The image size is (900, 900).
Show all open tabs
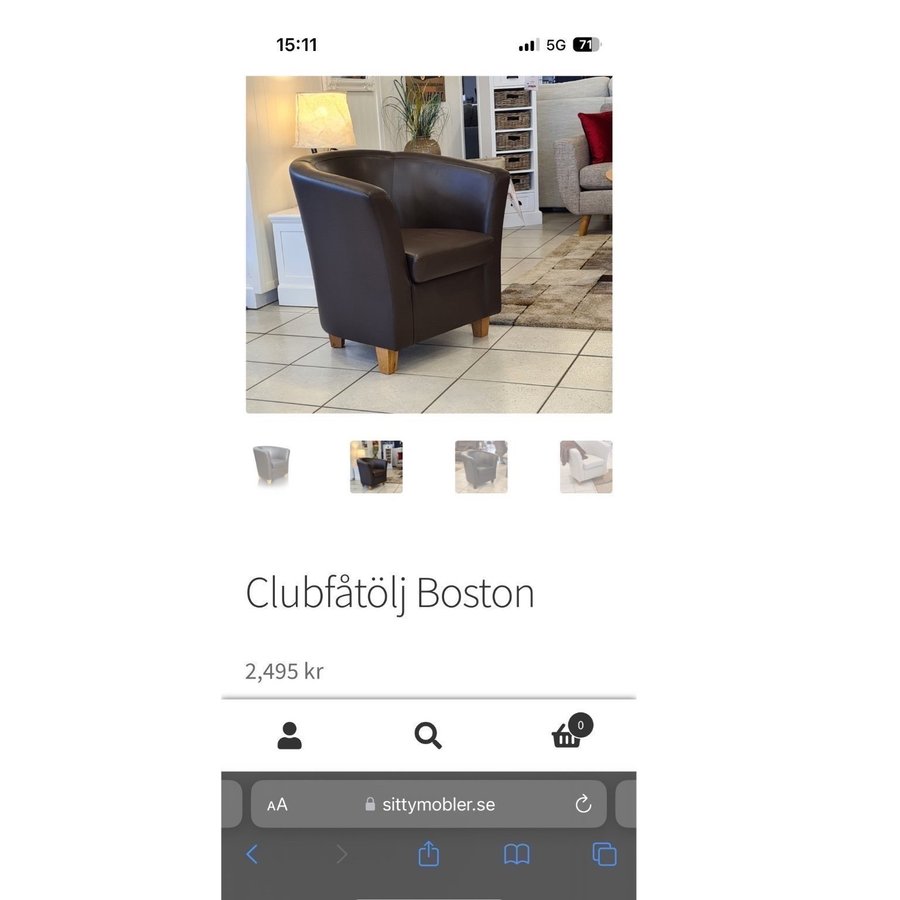pyautogui.click(x=604, y=854)
